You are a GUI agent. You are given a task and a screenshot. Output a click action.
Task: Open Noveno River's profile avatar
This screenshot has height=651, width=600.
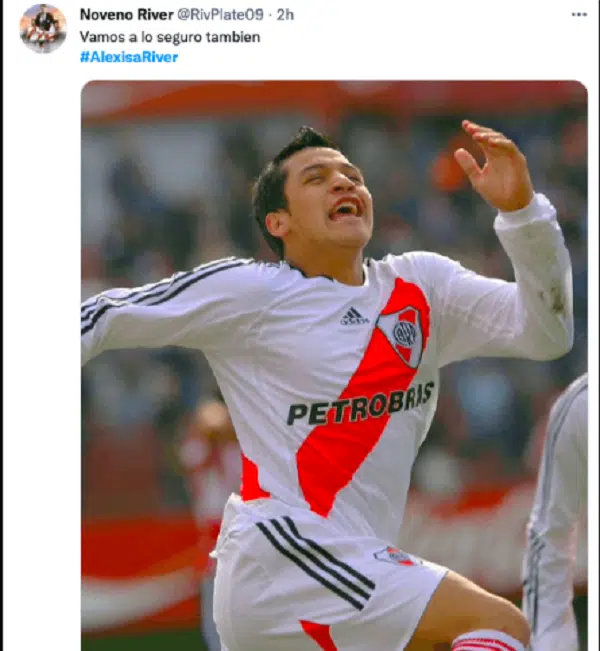42,28
